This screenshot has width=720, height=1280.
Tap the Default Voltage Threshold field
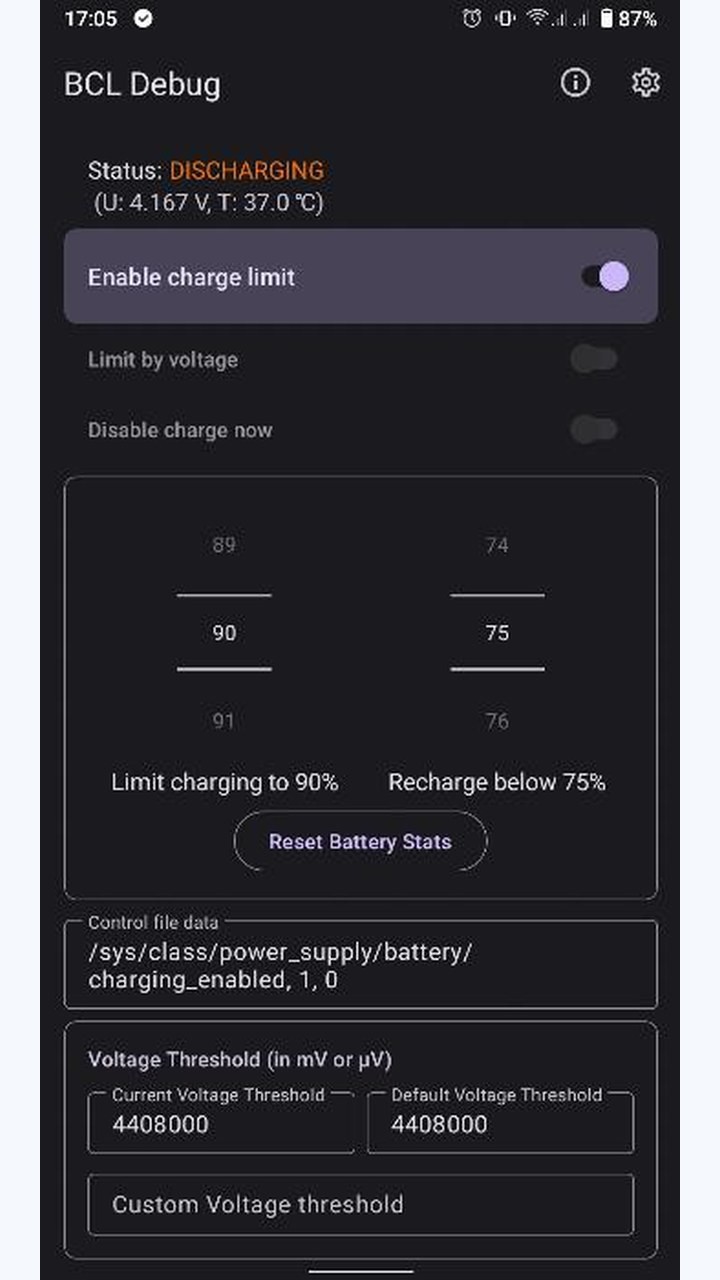point(500,1122)
